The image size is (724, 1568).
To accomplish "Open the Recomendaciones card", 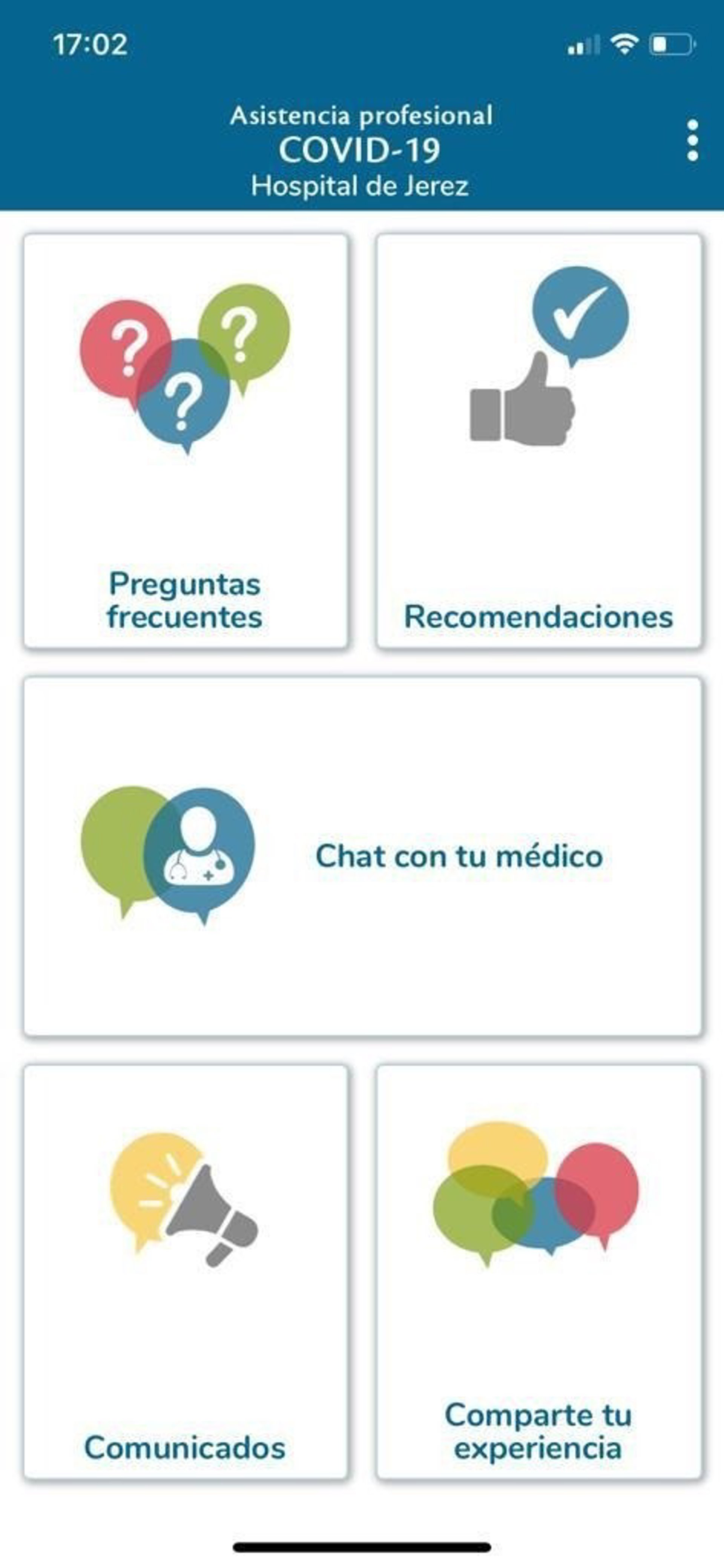I will tap(539, 441).
